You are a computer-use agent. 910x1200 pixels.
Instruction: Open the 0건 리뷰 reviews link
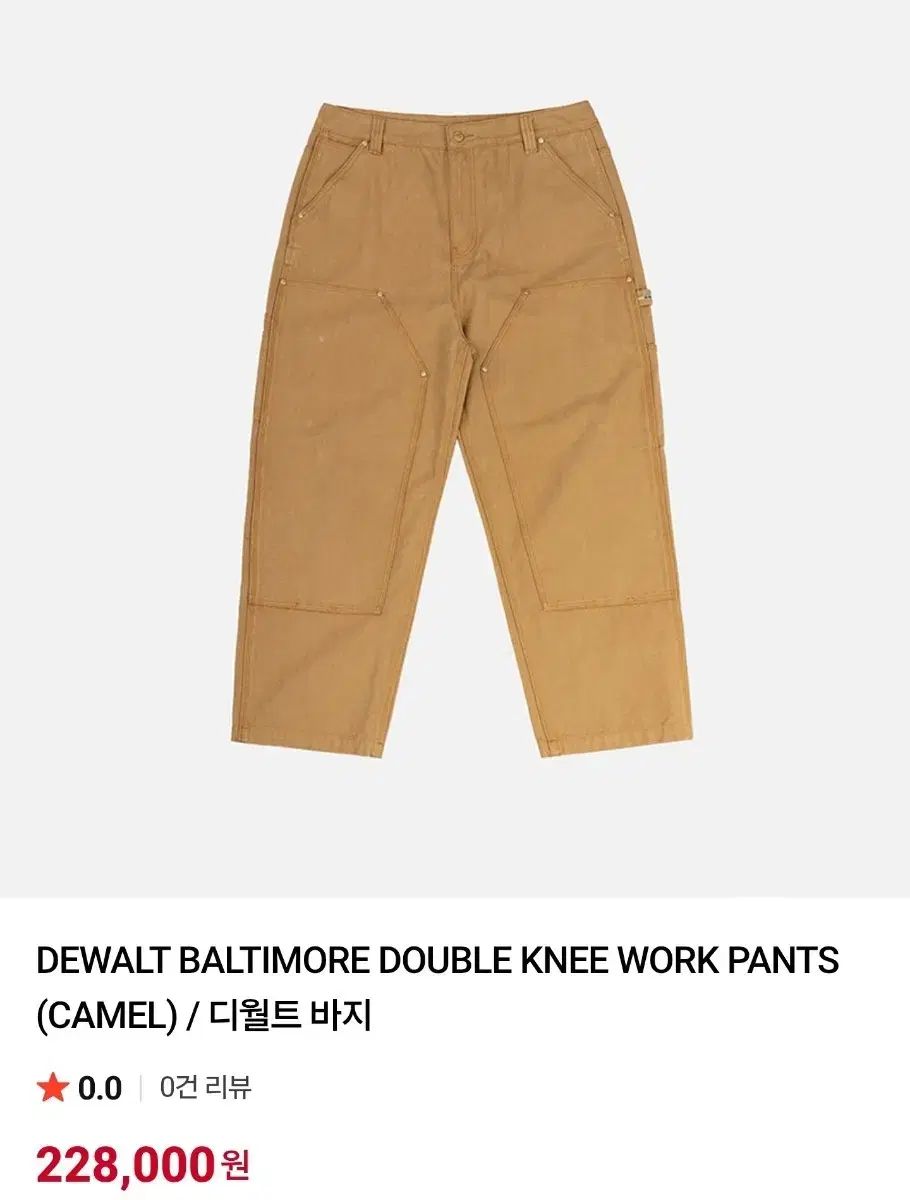tap(205, 1087)
